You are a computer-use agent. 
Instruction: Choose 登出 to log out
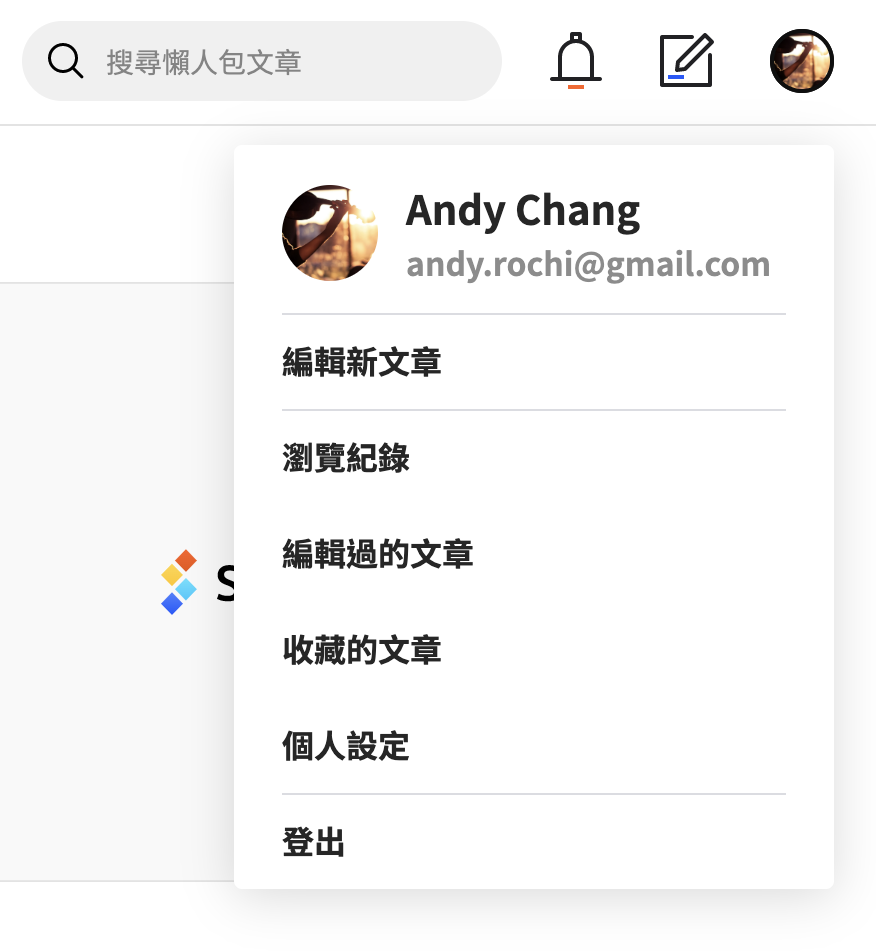[314, 842]
